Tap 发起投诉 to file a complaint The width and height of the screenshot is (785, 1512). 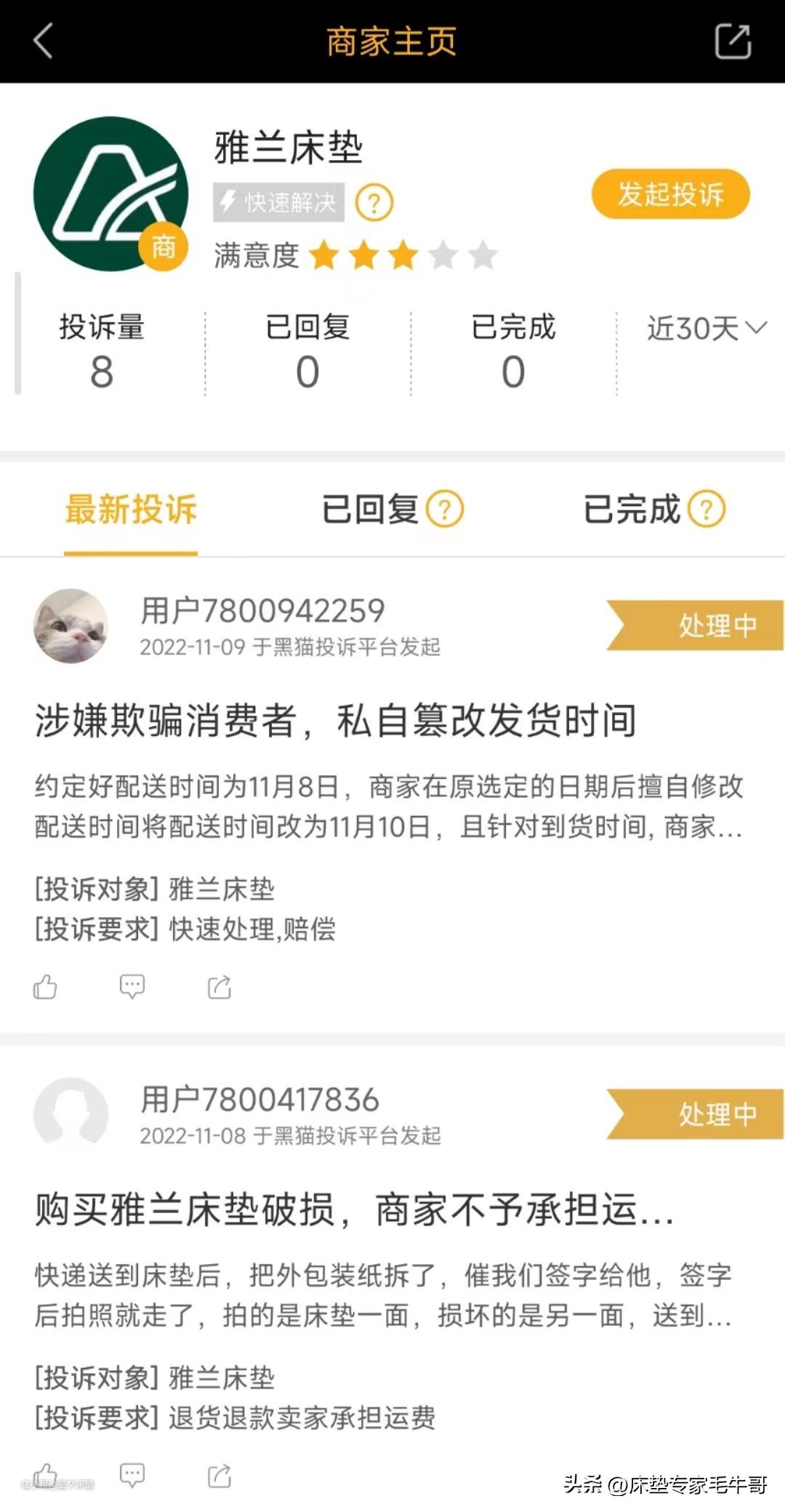pos(670,194)
